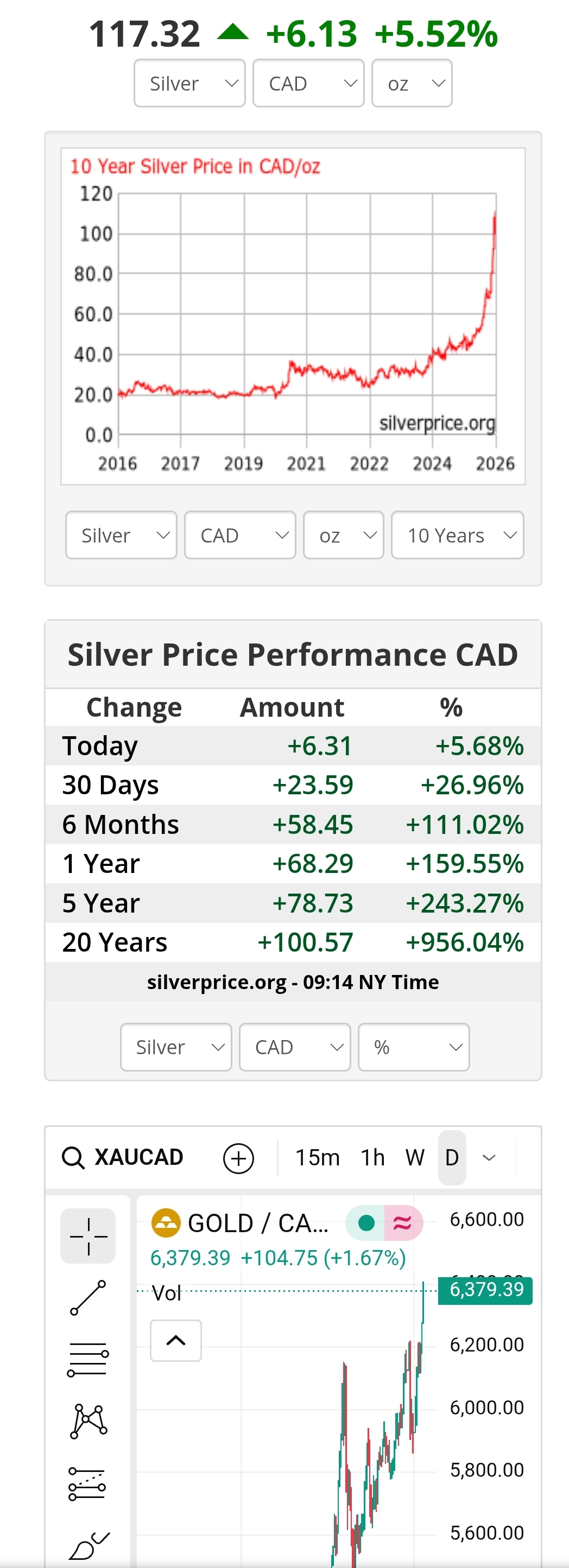Open the Silver dropdown in the Performance panel
Screen dimensions: 569x1568
176,1047
